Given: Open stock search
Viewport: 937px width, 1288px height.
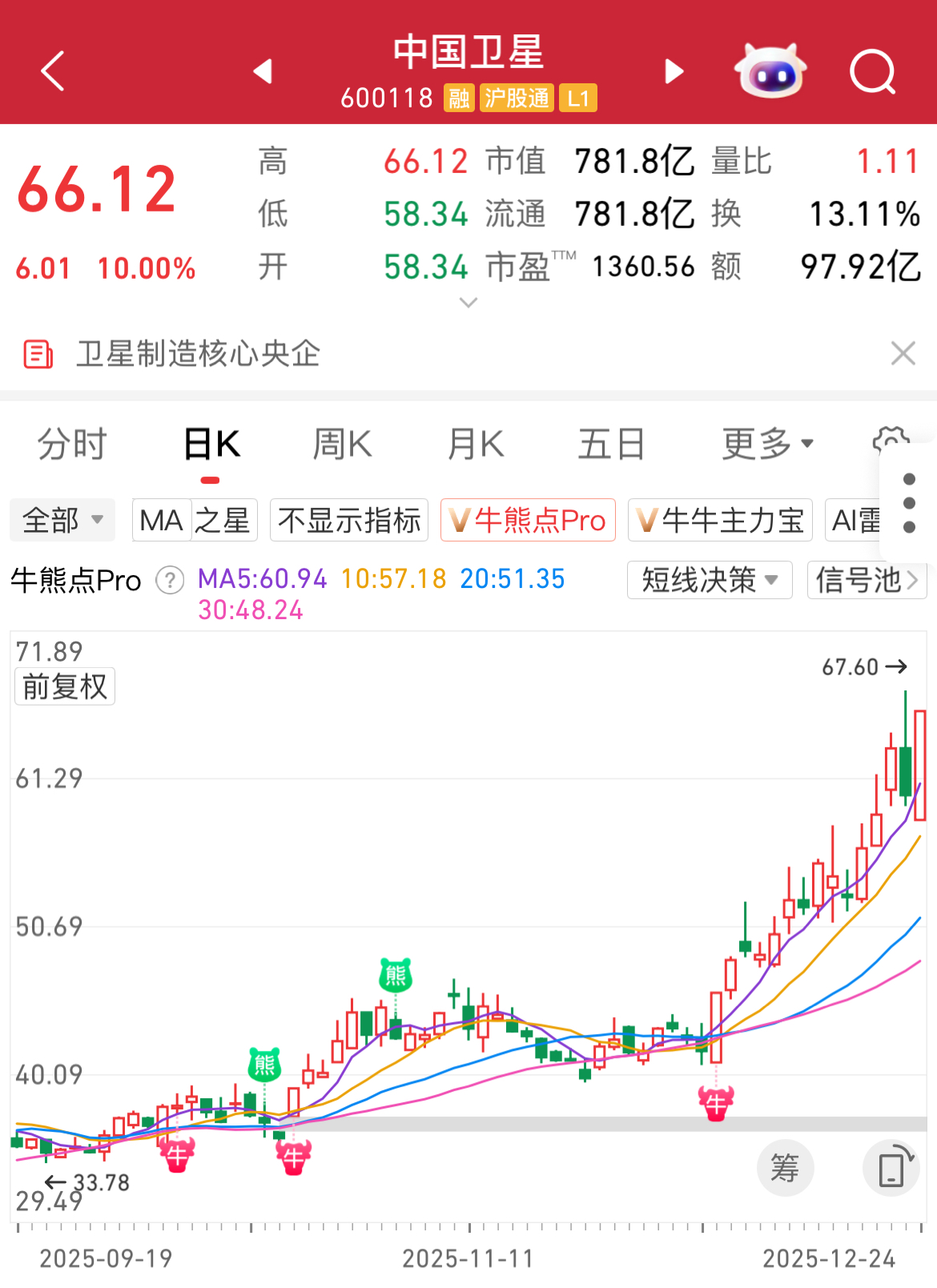Looking at the screenshot, I should pos(872,72).
